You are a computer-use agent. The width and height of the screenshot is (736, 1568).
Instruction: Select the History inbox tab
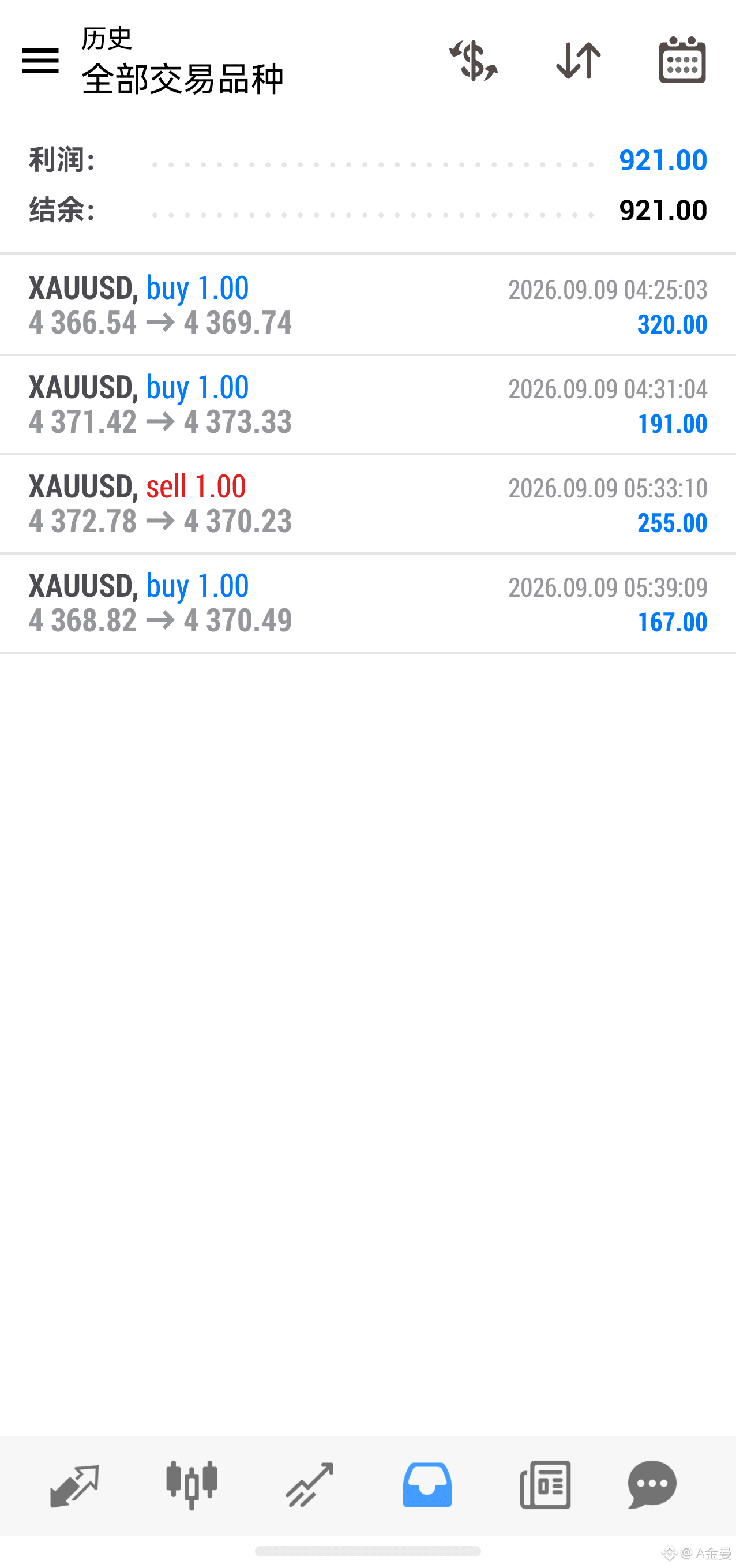coord(427,1485)
